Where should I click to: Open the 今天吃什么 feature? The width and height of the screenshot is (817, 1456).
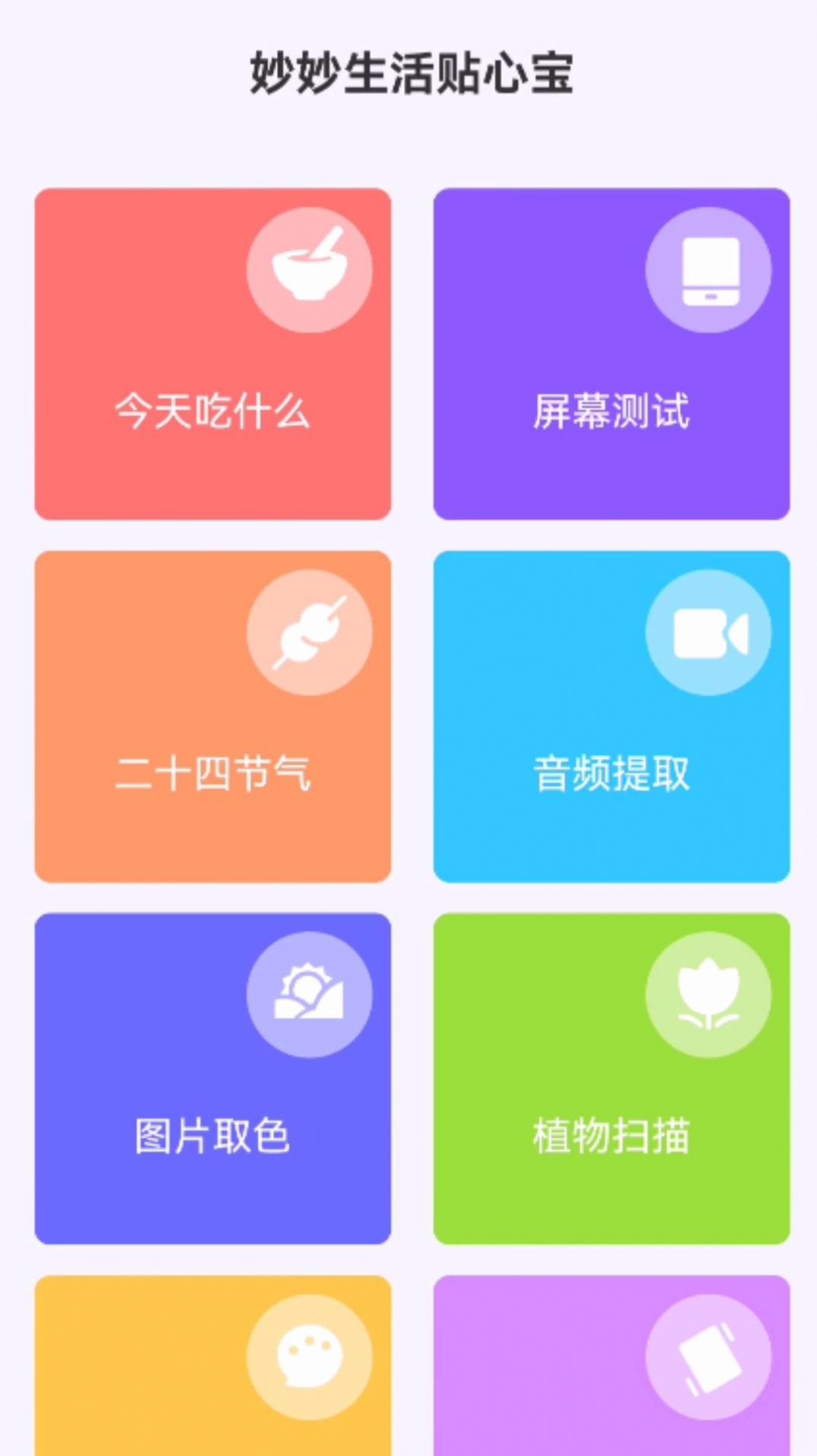214,411
